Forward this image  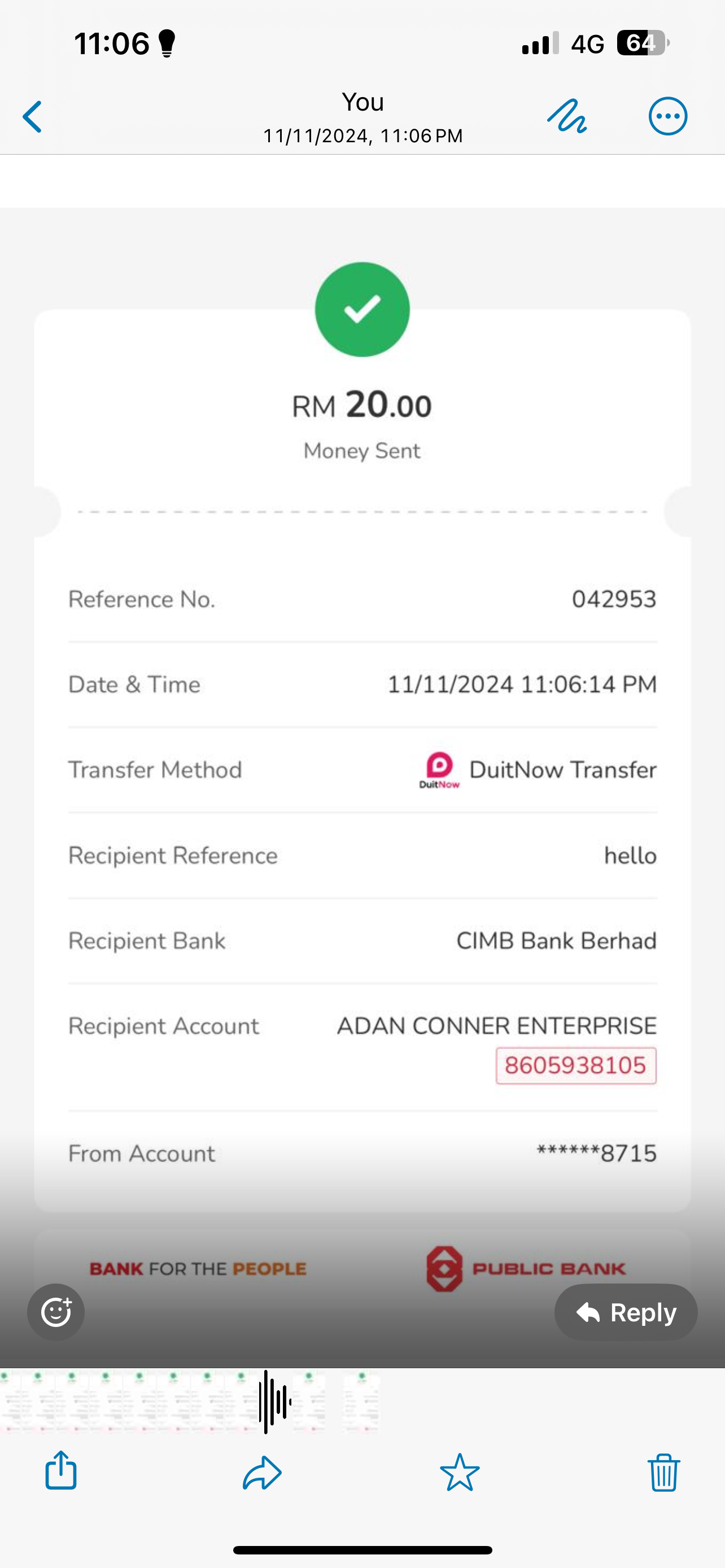click(263, 1472)
